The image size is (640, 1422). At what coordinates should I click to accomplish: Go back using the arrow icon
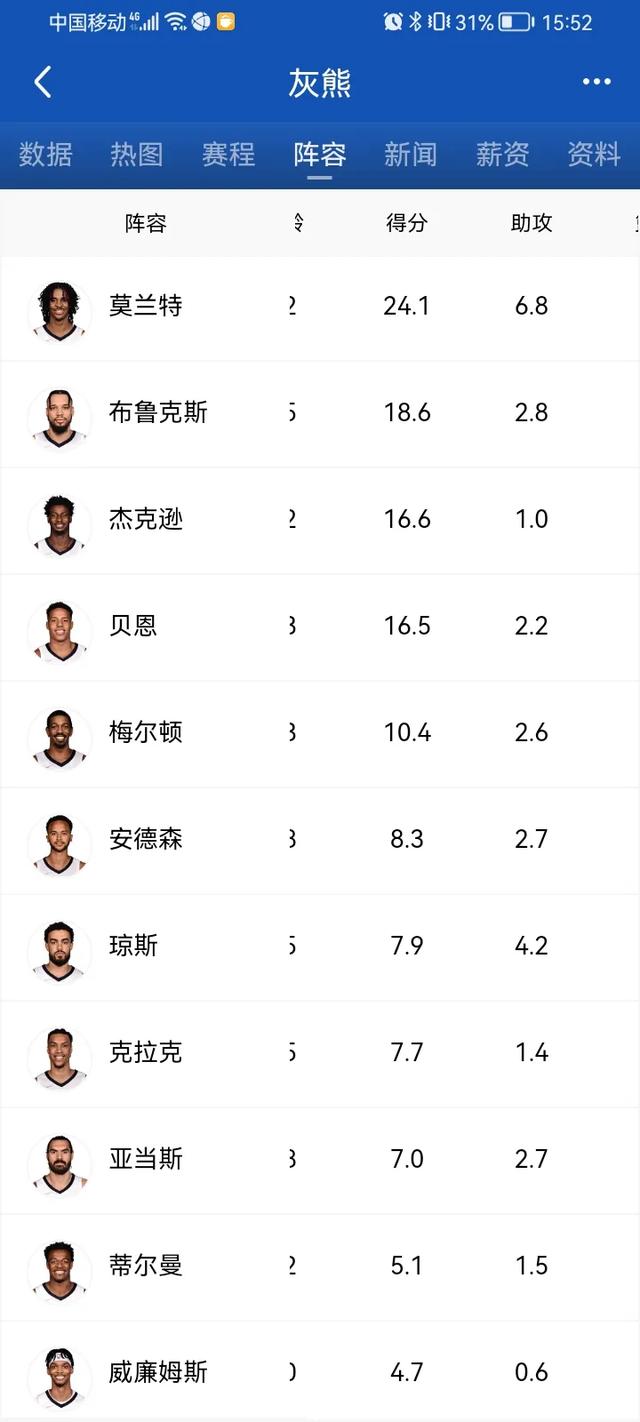tap(42, 82)
